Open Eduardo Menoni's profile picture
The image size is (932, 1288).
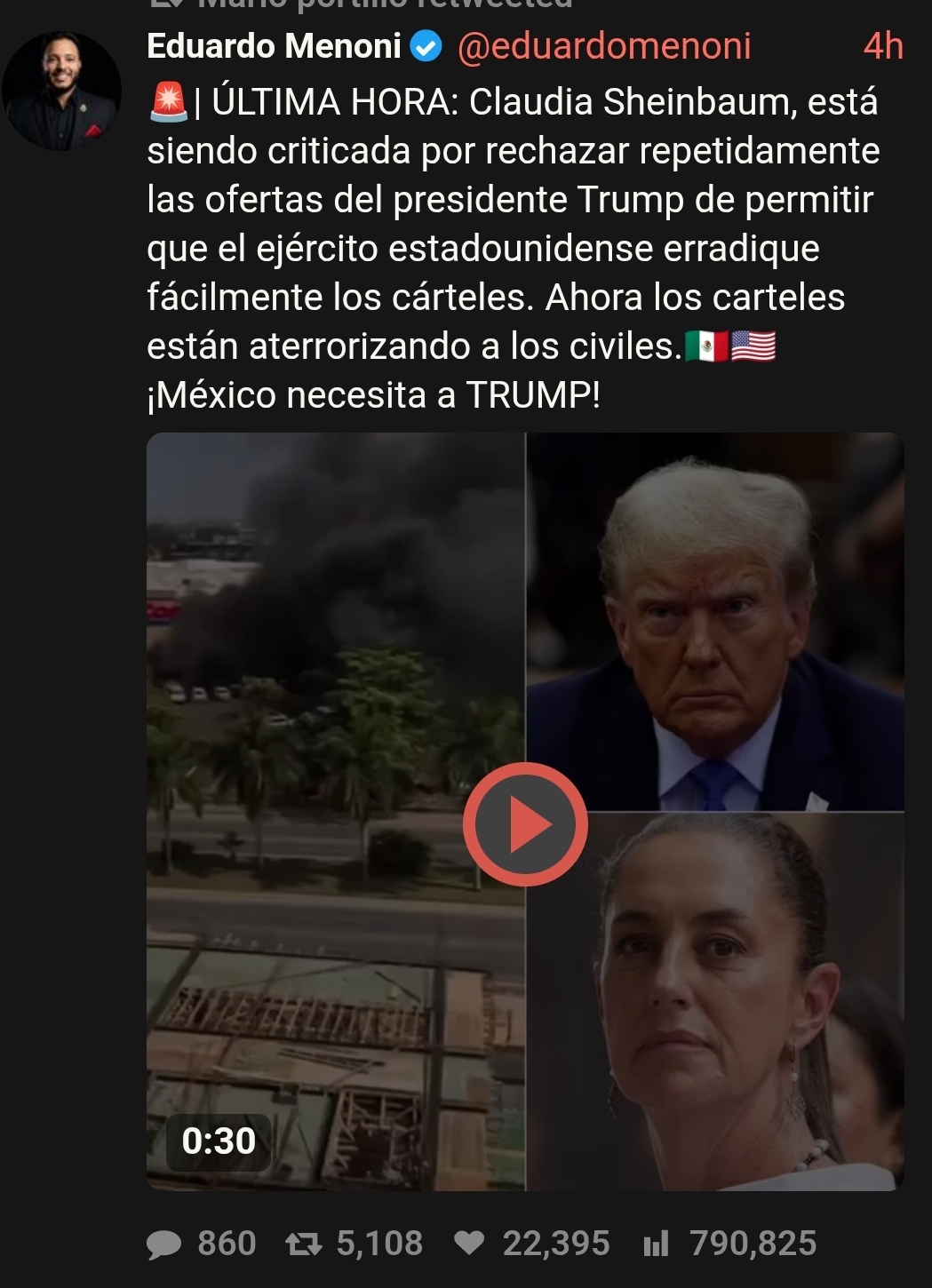61,91
